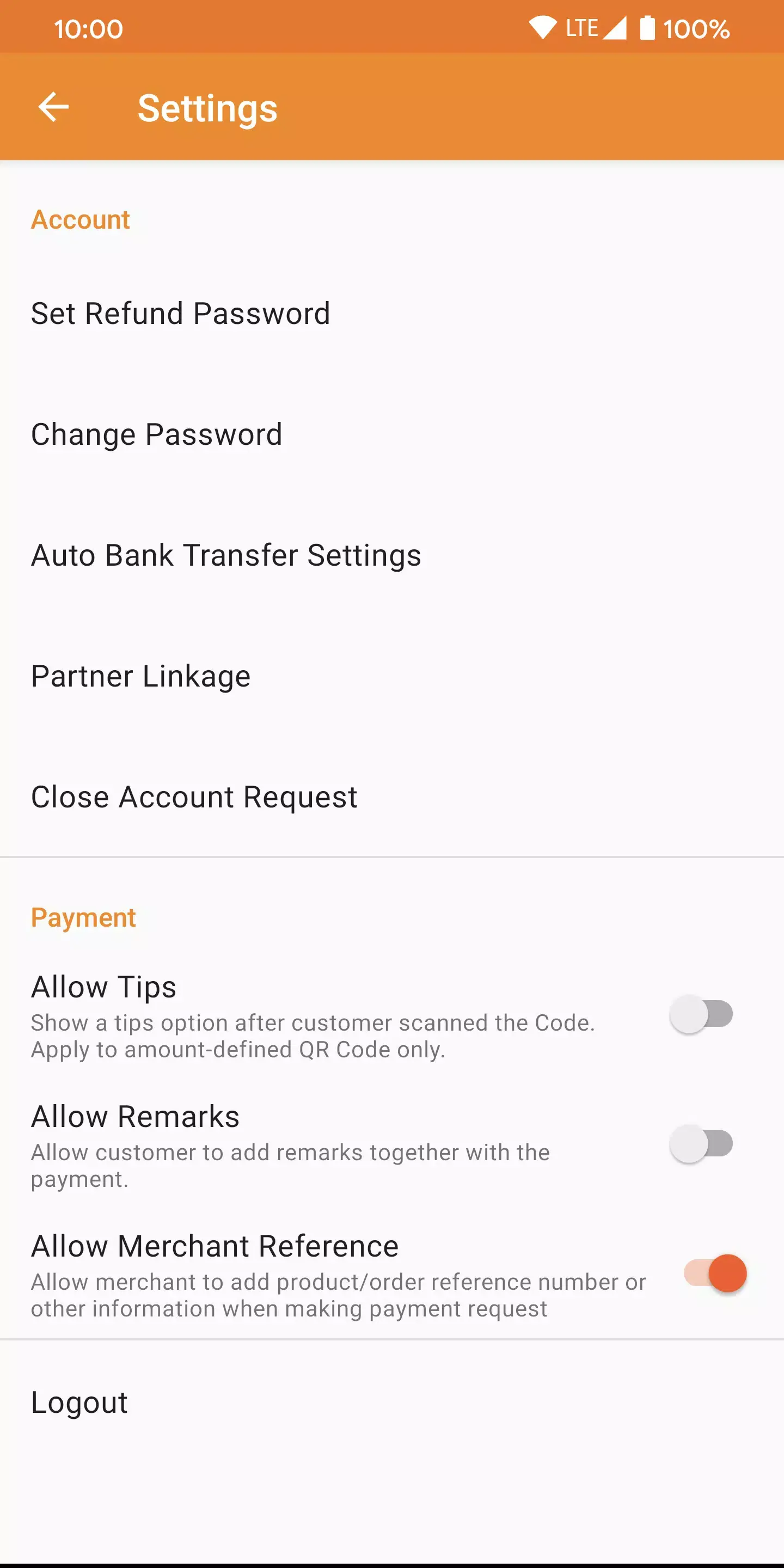Click the Payment section header

click(83, 917)
